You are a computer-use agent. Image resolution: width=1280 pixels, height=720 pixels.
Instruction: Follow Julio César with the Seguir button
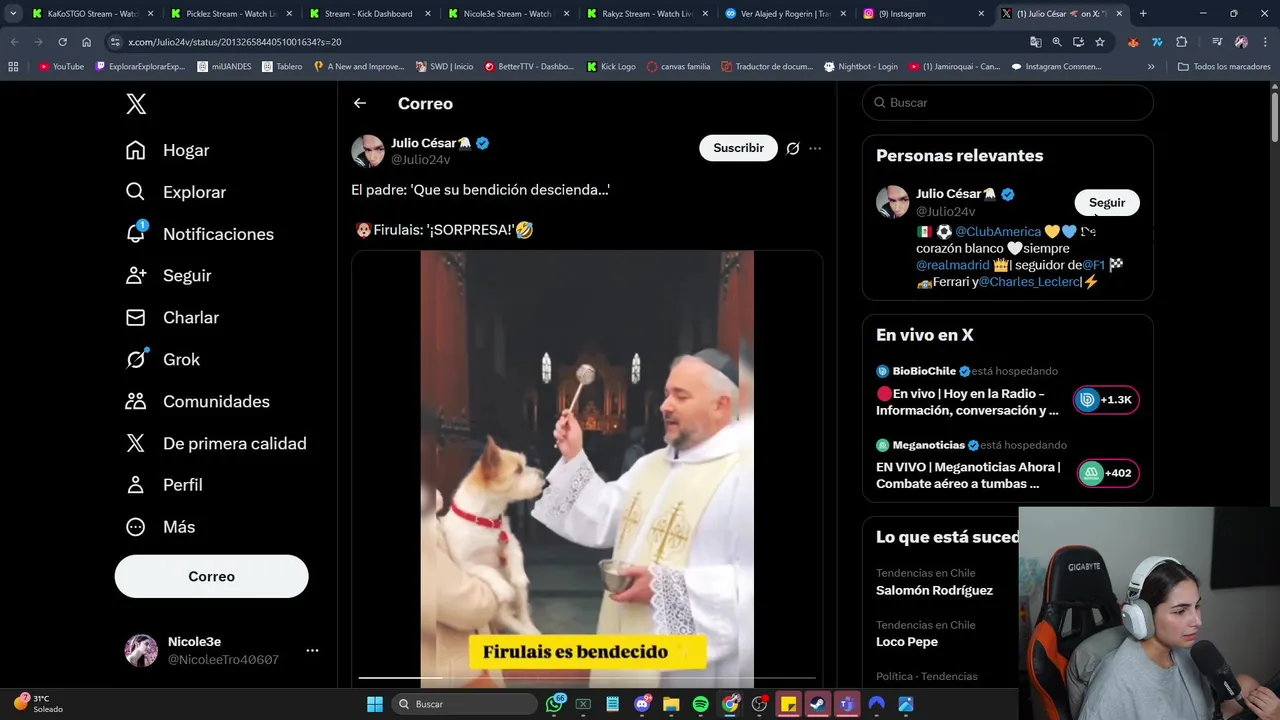pyautogui.click(x=1106, y=203)
